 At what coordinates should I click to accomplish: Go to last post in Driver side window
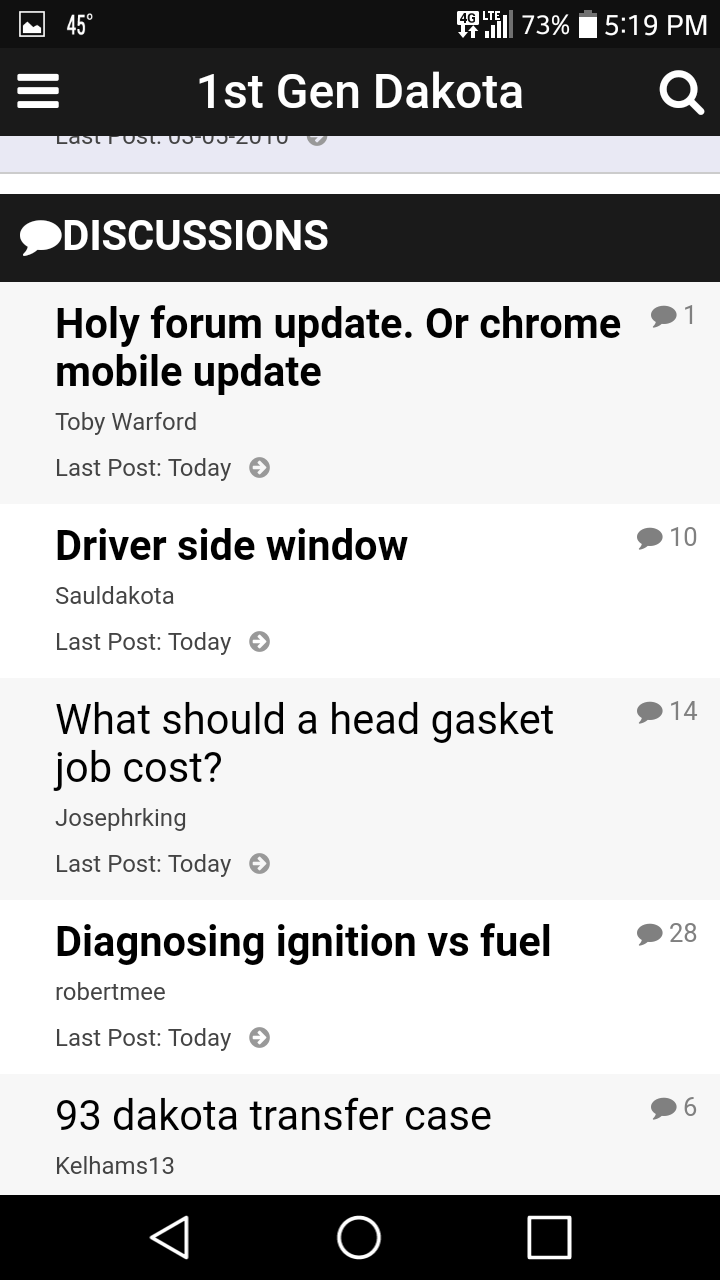260,642
